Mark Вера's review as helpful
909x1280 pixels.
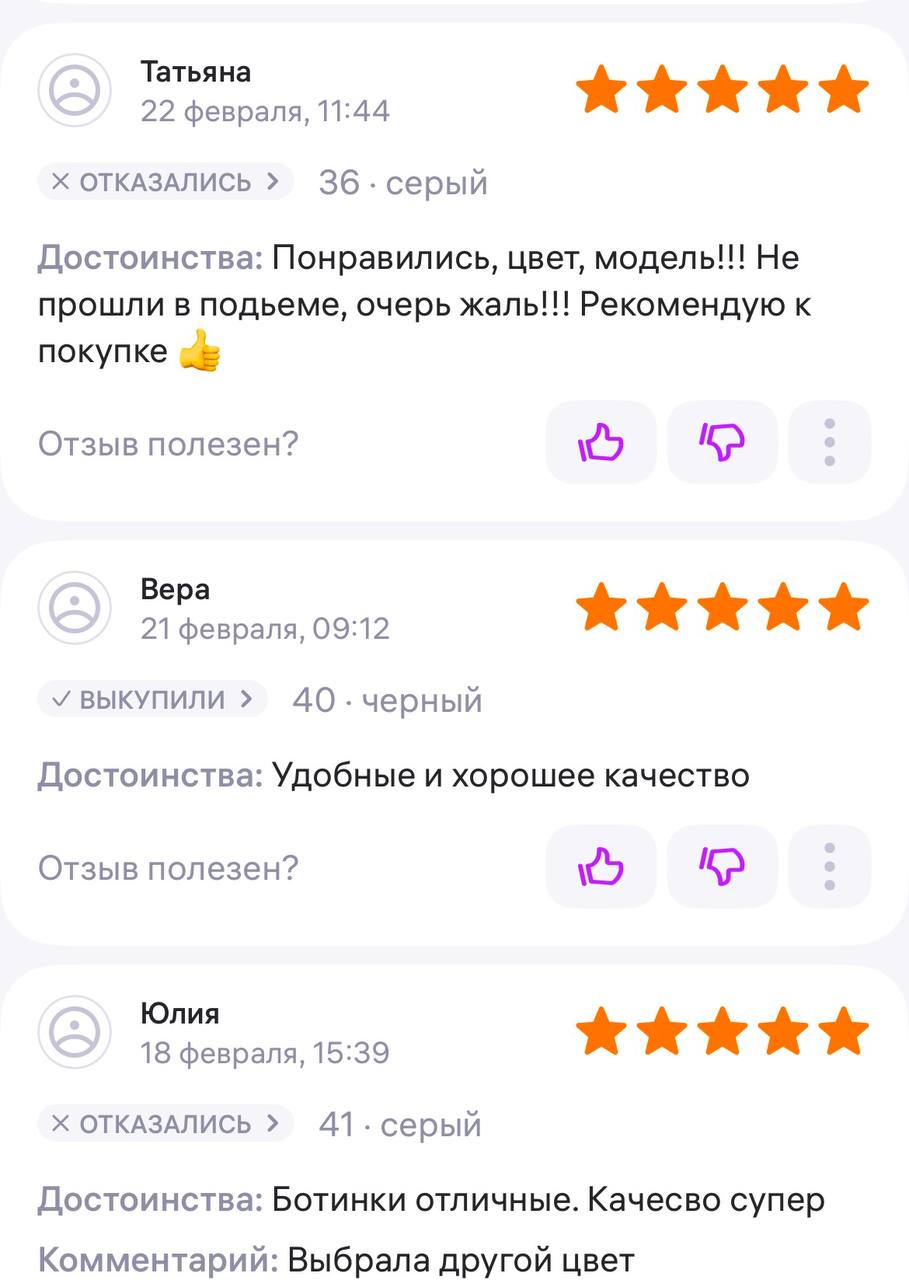pyautogui.click(x=601, y=866)
